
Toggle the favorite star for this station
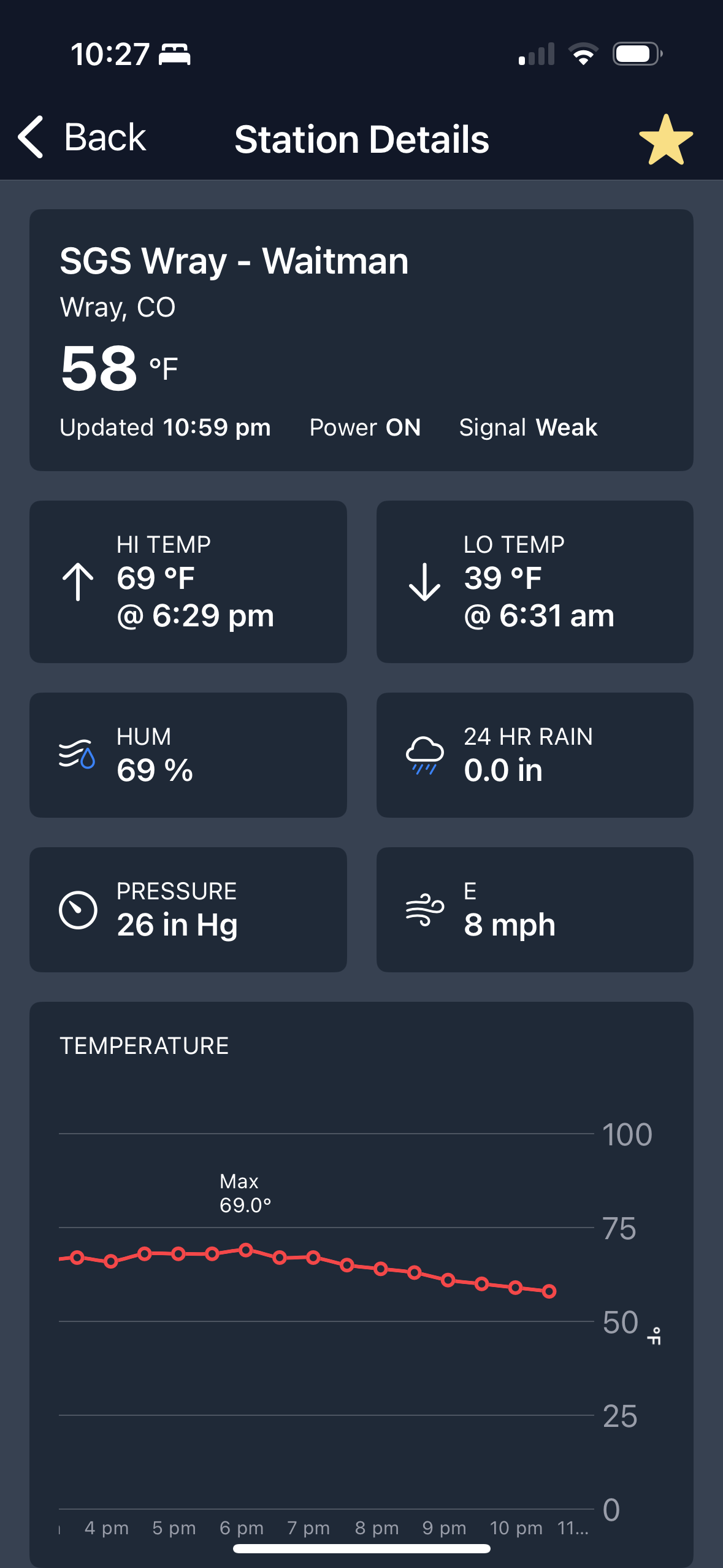tap(665, 140)
